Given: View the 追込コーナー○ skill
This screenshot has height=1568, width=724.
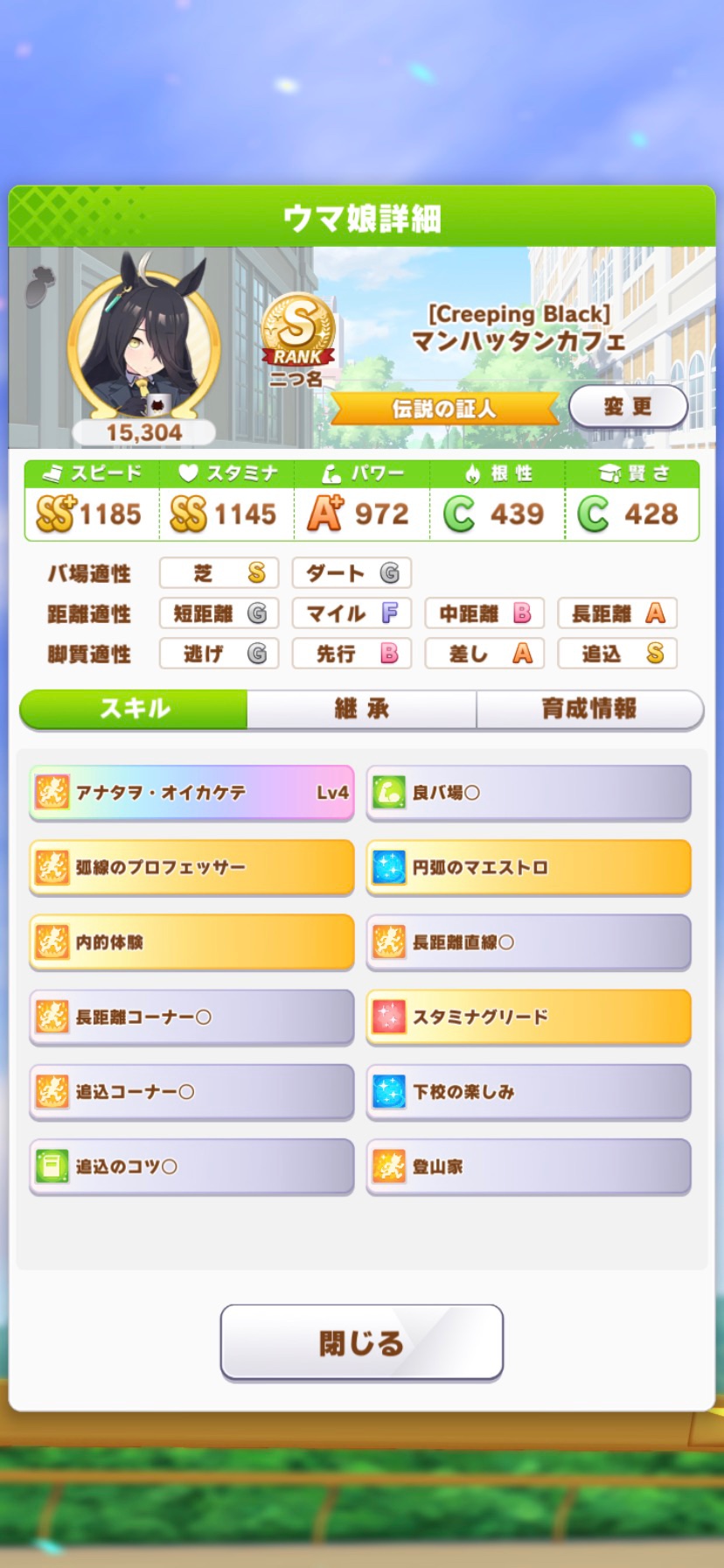Looking at the screenshot, I should pyautogui.click(x=192, y=1092).
